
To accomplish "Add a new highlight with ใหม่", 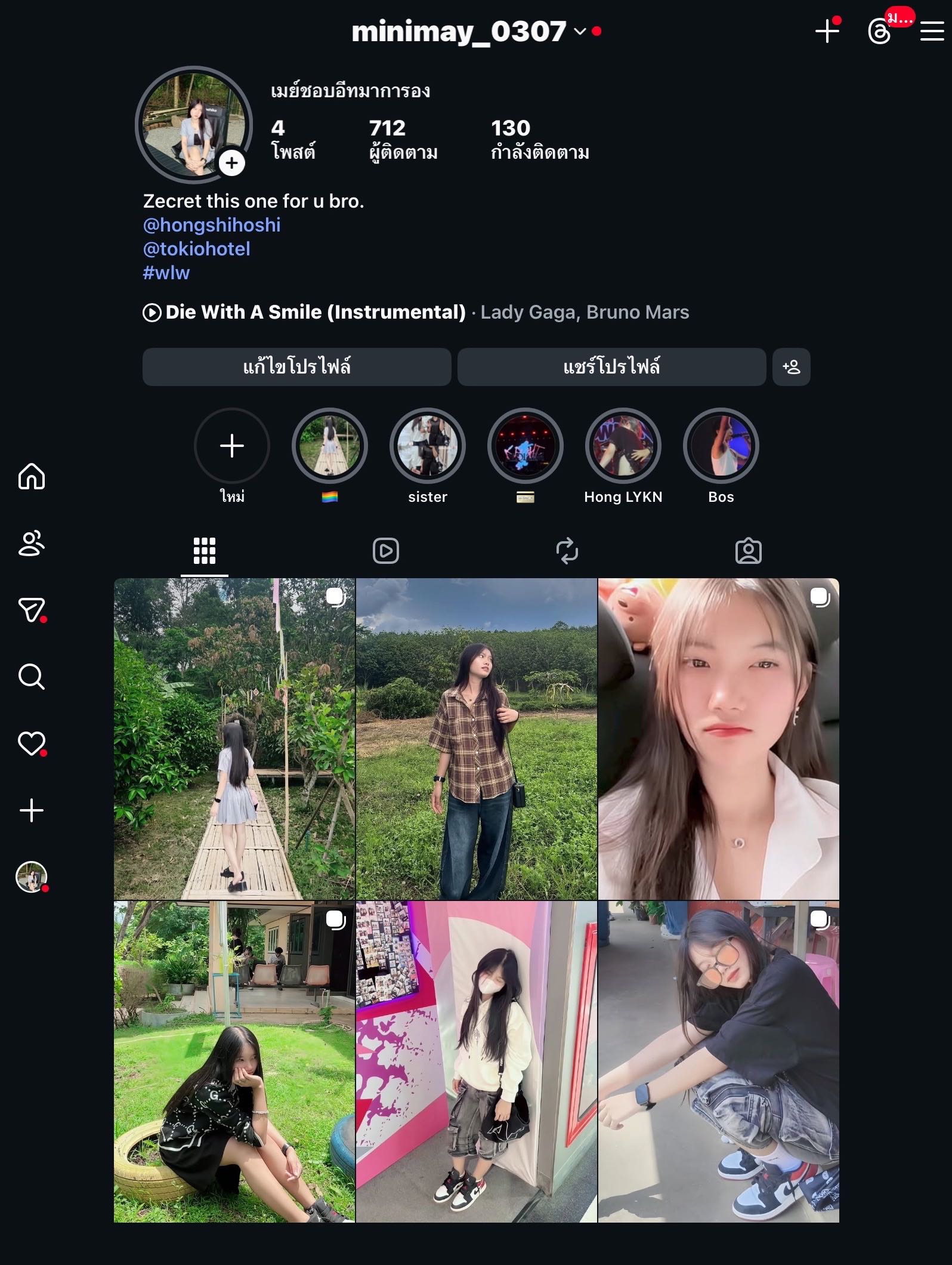I will [x=232, y=446].
